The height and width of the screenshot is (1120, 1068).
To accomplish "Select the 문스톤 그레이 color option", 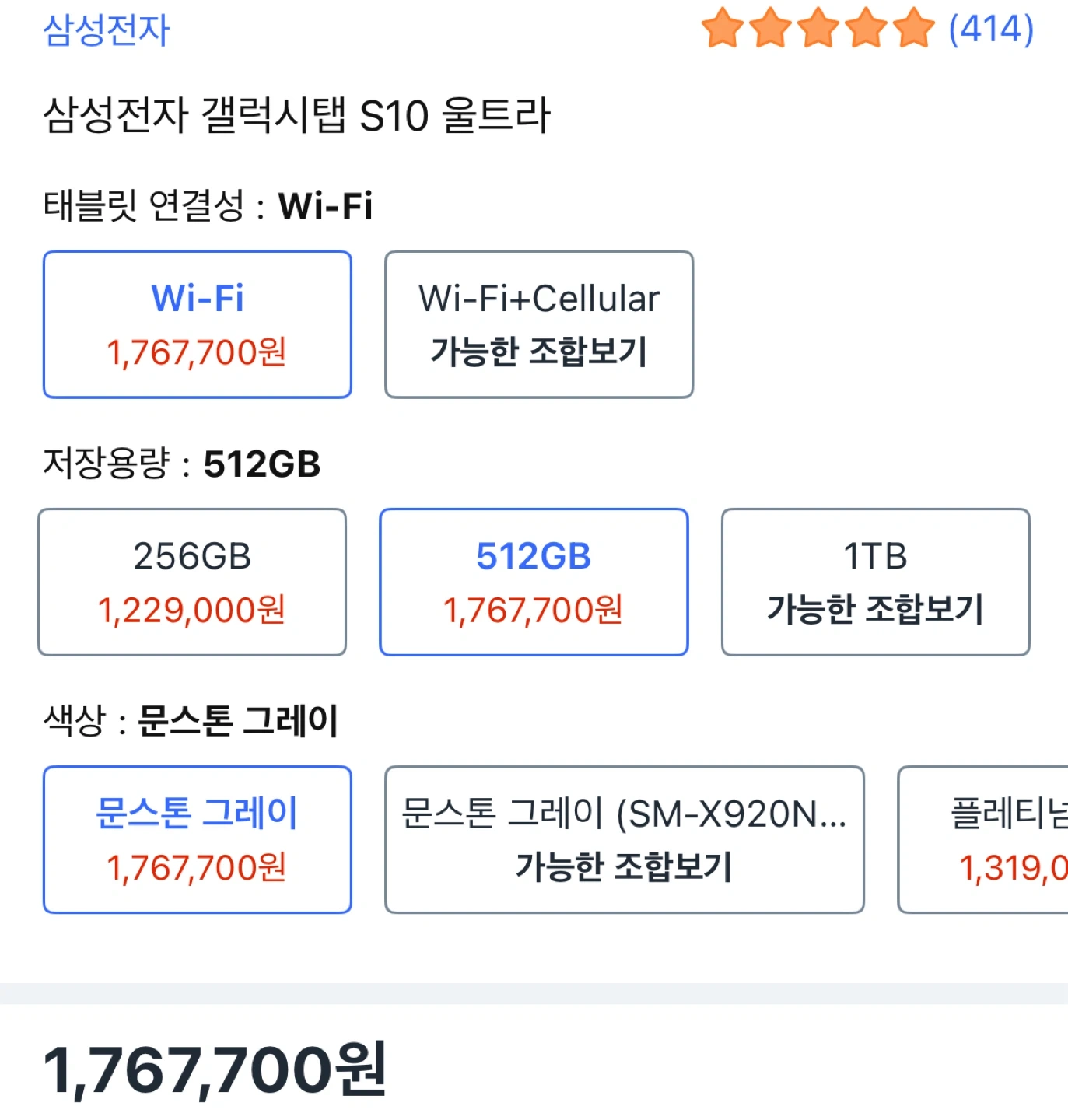I will pyautogui.click(x=198, y=839).
